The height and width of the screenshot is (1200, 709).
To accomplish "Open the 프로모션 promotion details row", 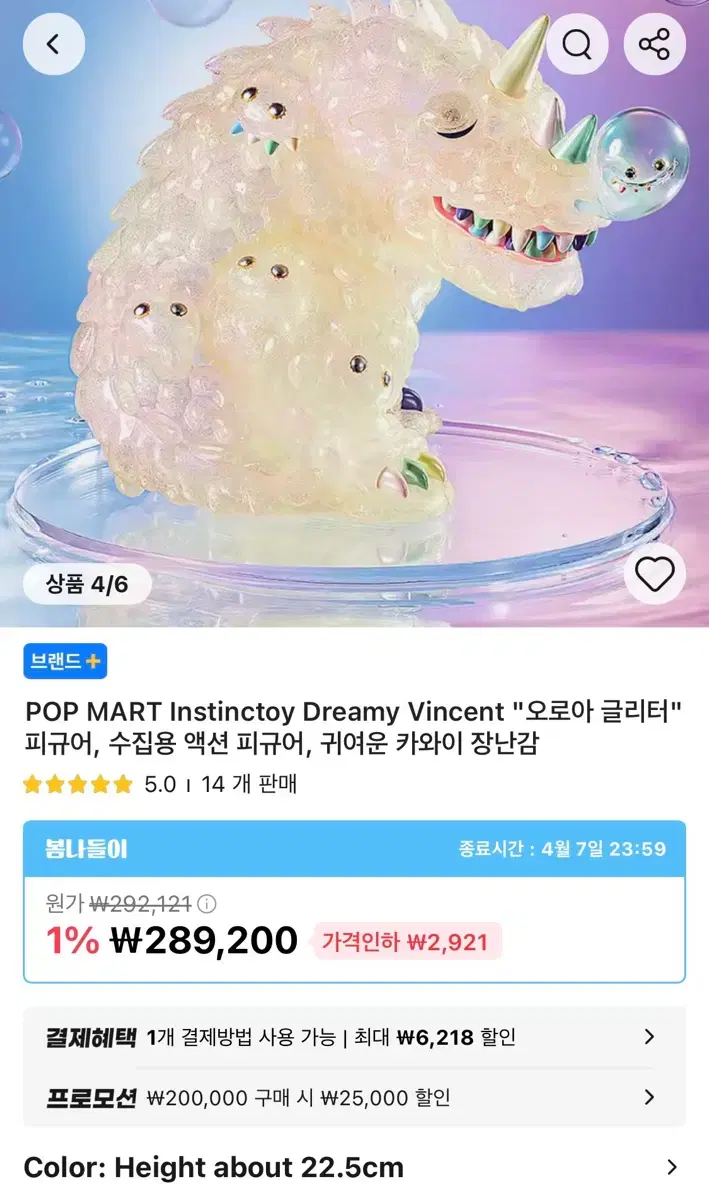I will point(354,1097).
